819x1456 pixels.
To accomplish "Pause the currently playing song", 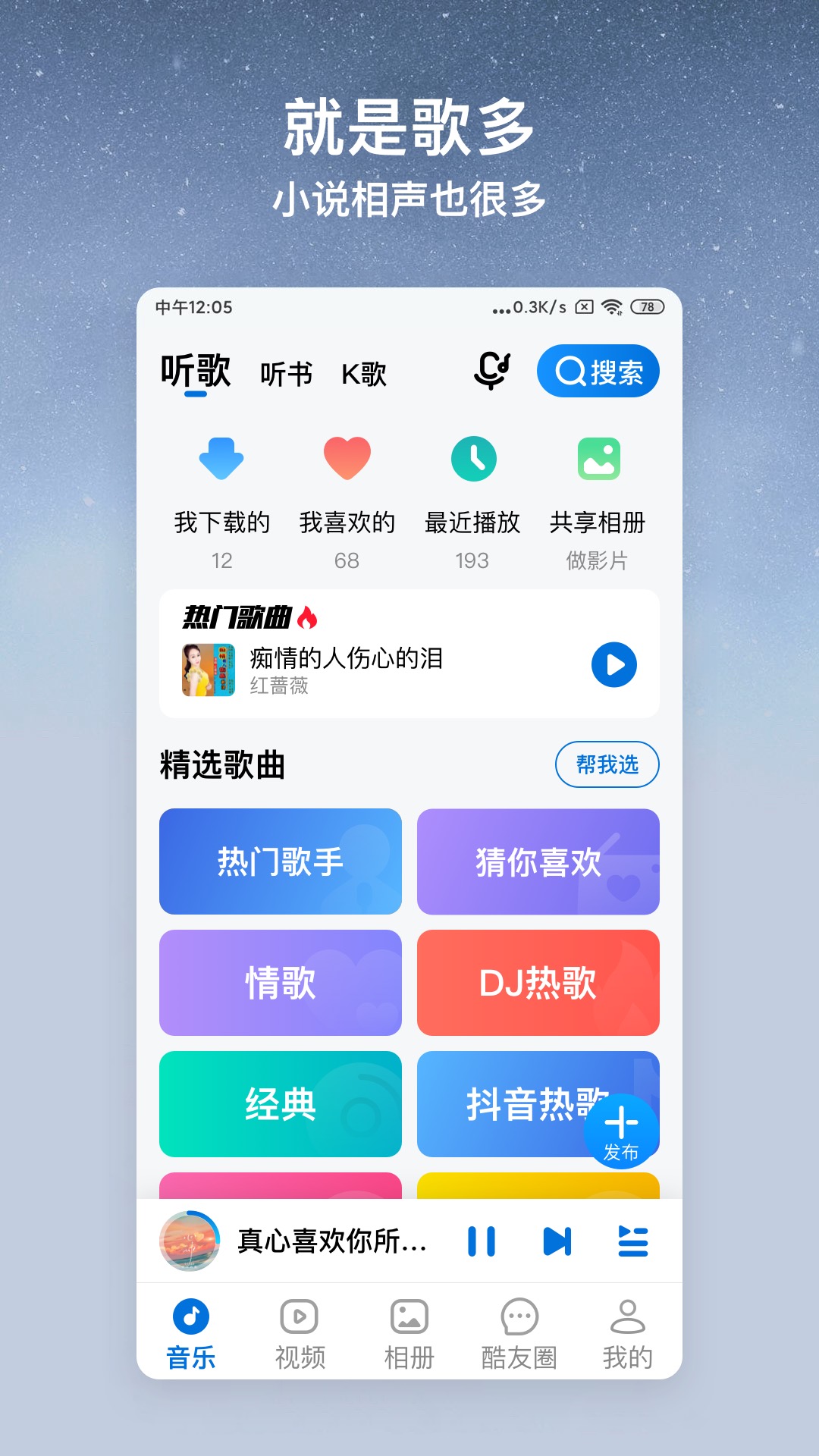I will point(483,1241).
